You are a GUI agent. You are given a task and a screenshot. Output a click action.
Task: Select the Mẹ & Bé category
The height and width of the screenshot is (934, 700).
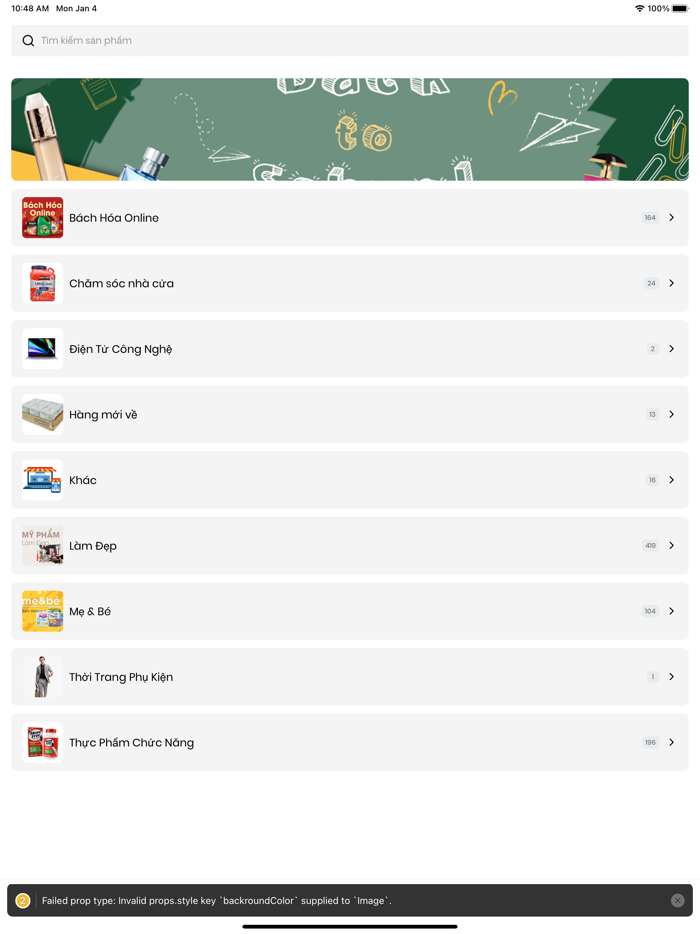click(350, 611)
